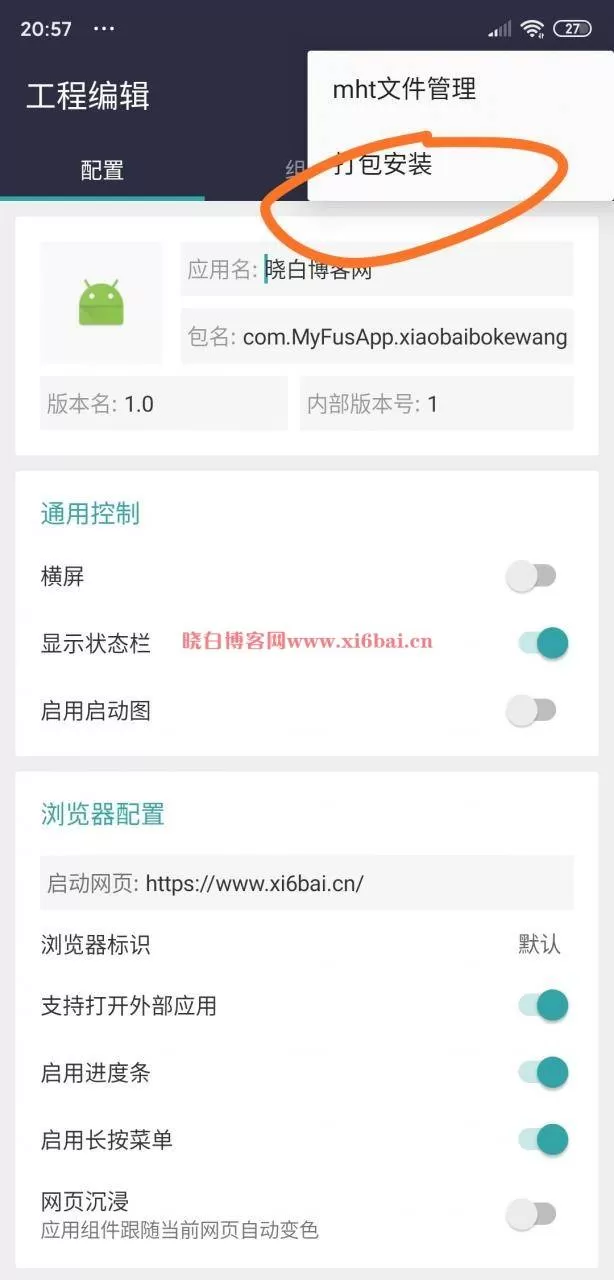
Task: Switch to the 配置 tab
Action: tap(102, 170)
